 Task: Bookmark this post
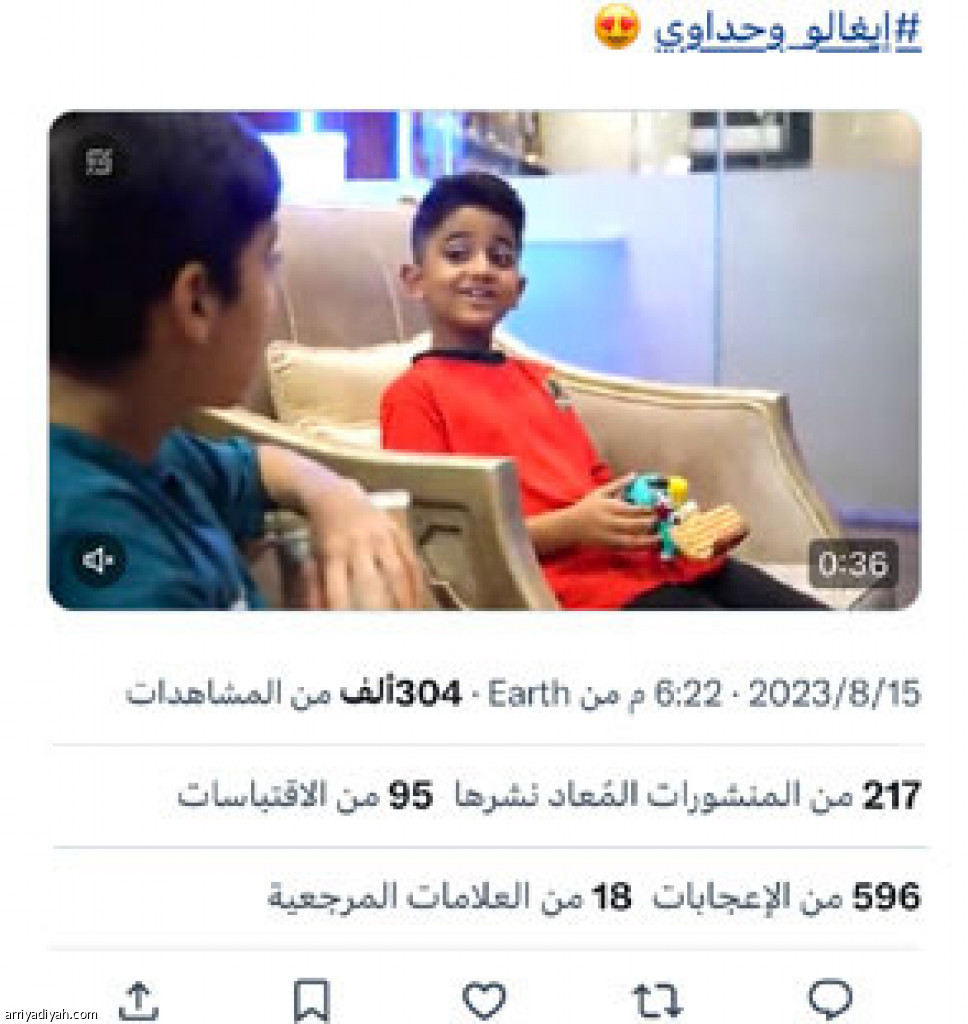(x=311, y=998)
